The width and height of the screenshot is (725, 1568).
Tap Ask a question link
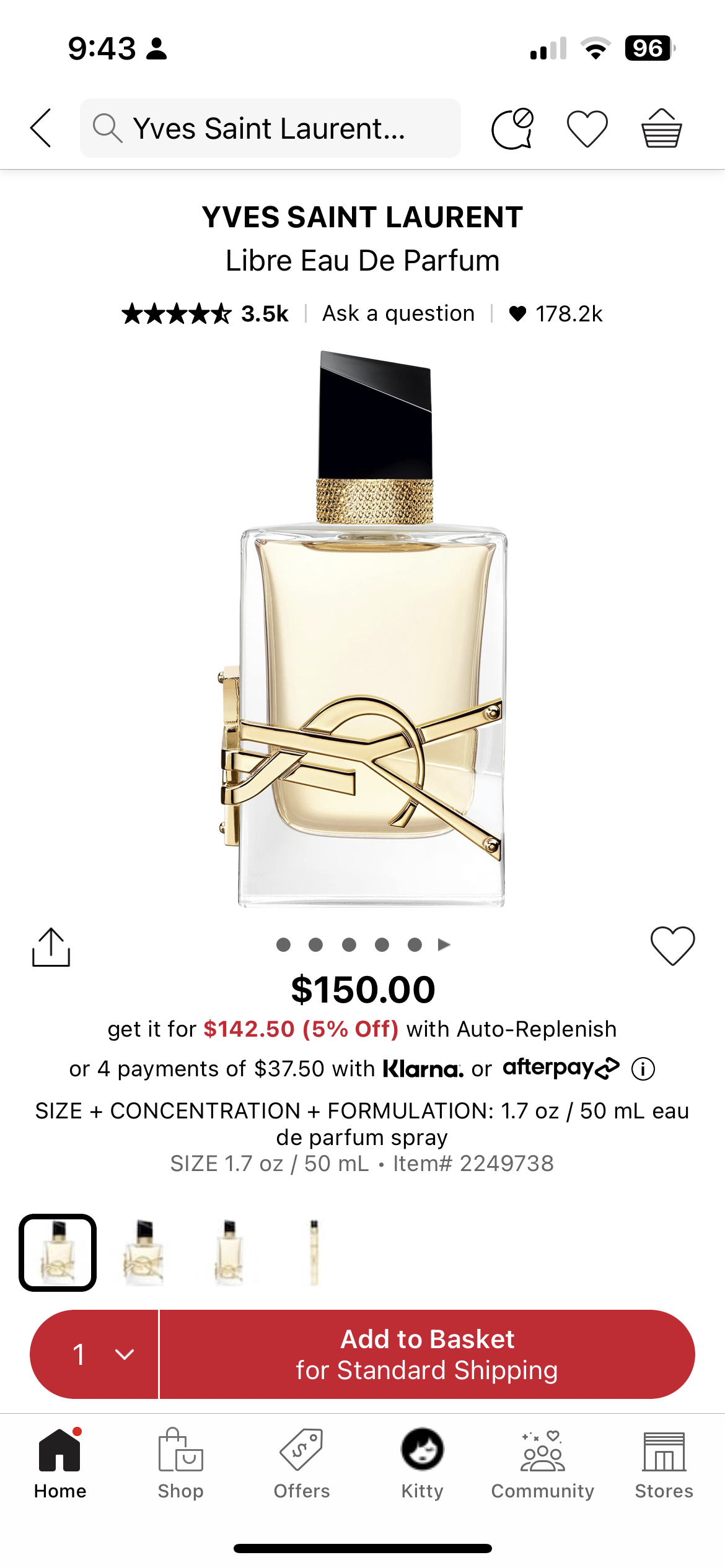click(x=398, y=314)
